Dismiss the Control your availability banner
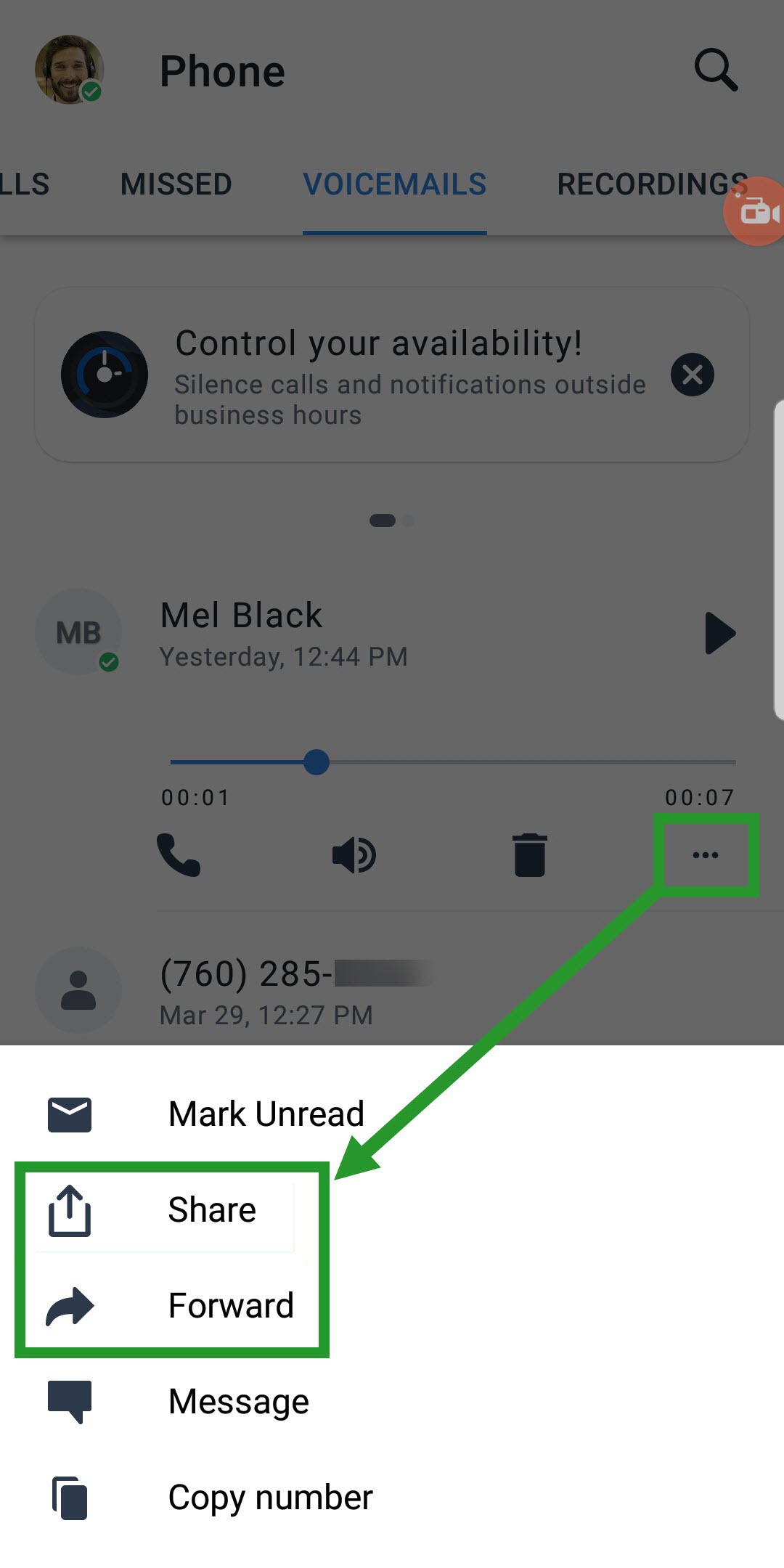Image resolution: width=784 pixels, height=1568 pixels. tap(693, 375)
